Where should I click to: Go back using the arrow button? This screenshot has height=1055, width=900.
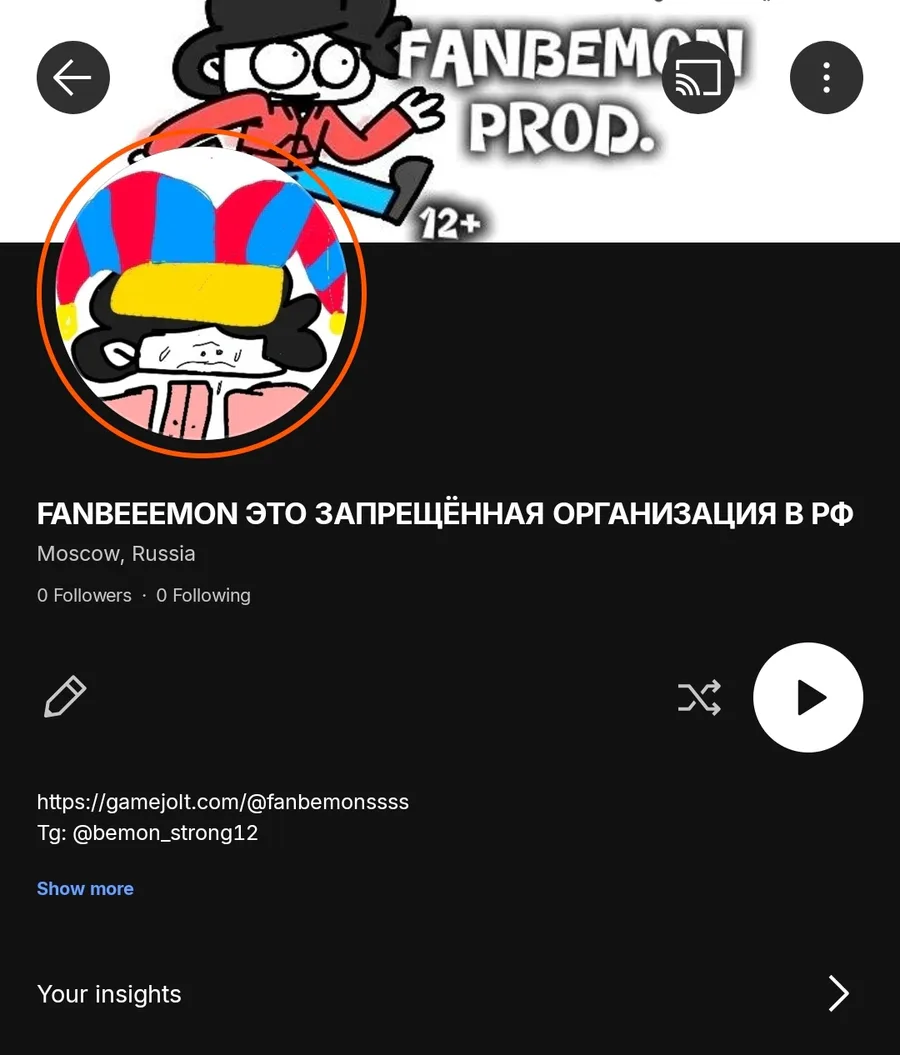(73, 77)
